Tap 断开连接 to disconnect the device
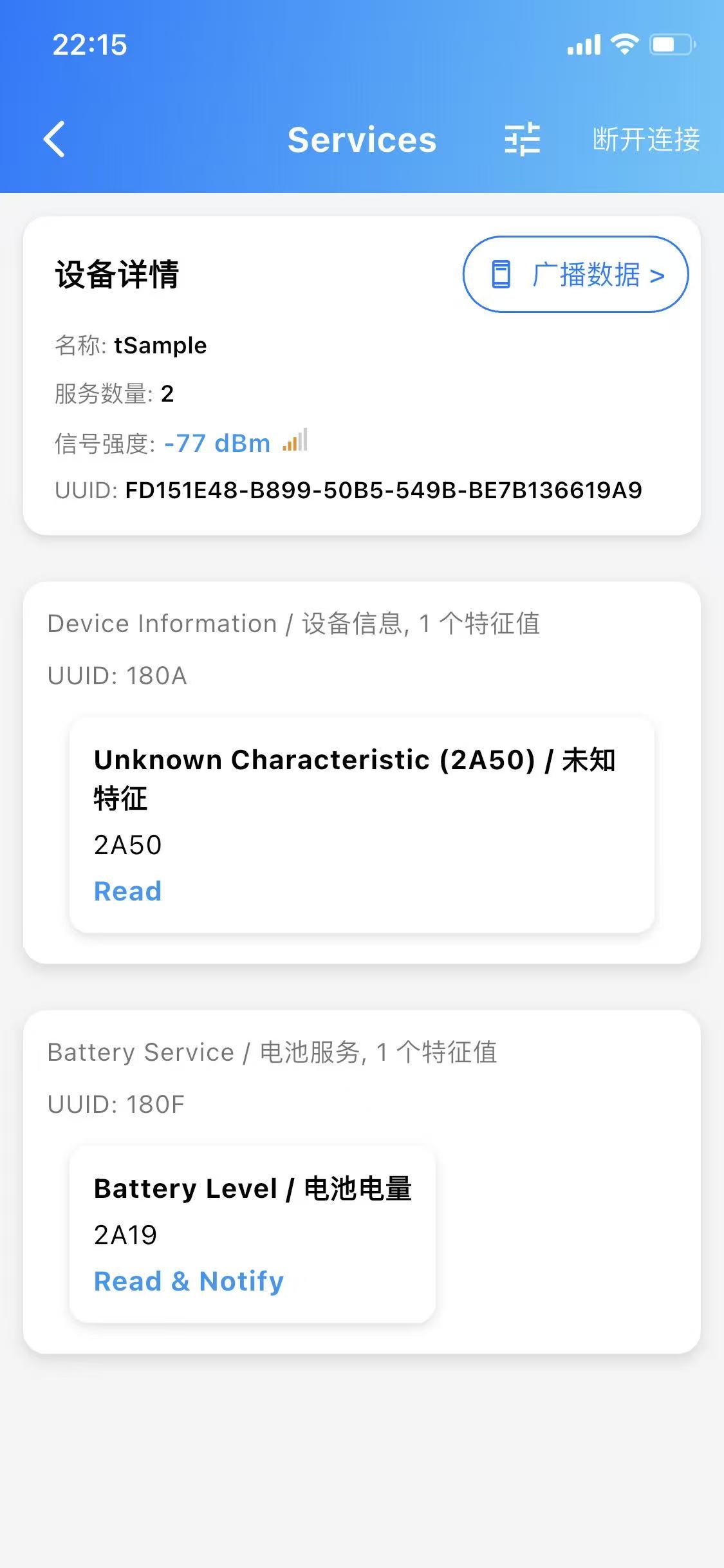724x1568 pixels. [x=645, y=139]
